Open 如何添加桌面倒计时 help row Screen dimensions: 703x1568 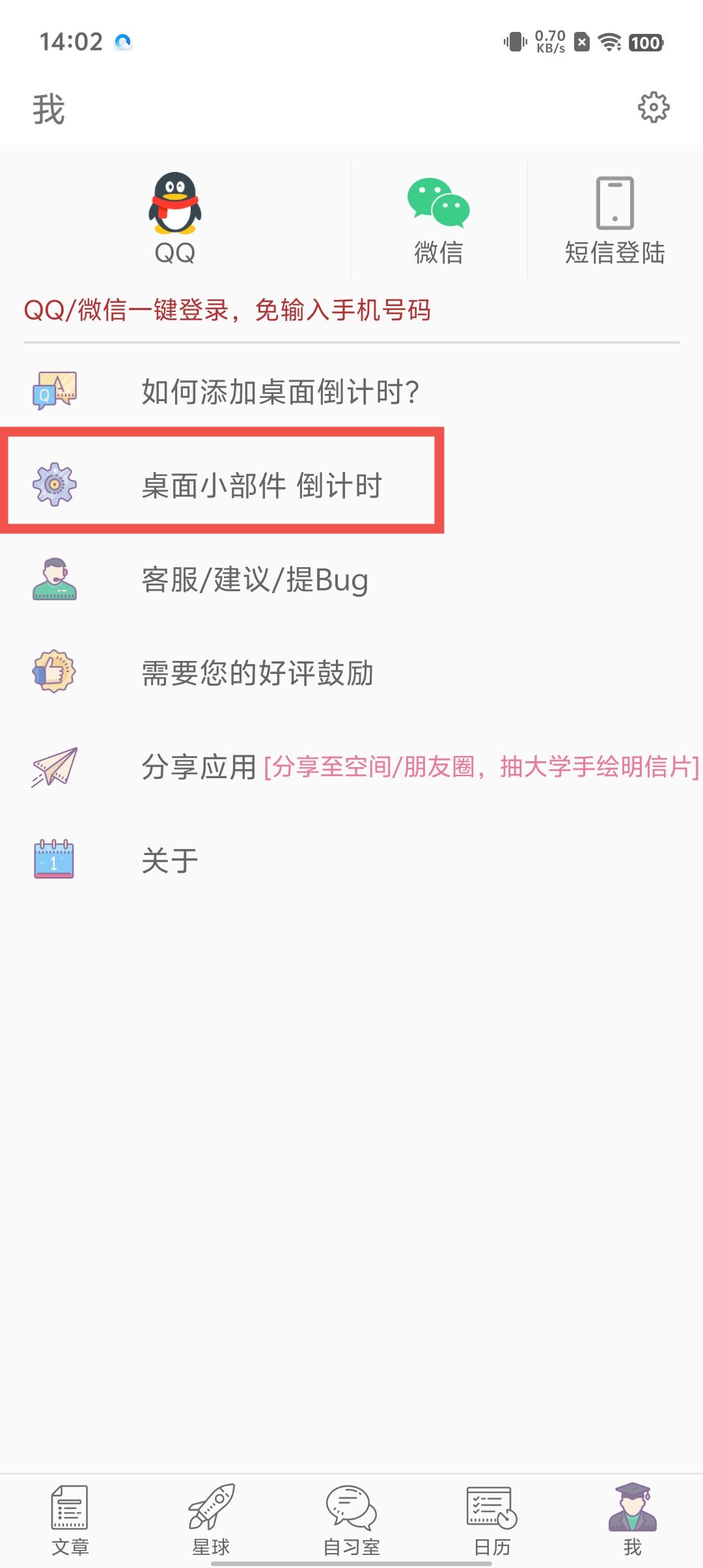click(x=280, y=391)
